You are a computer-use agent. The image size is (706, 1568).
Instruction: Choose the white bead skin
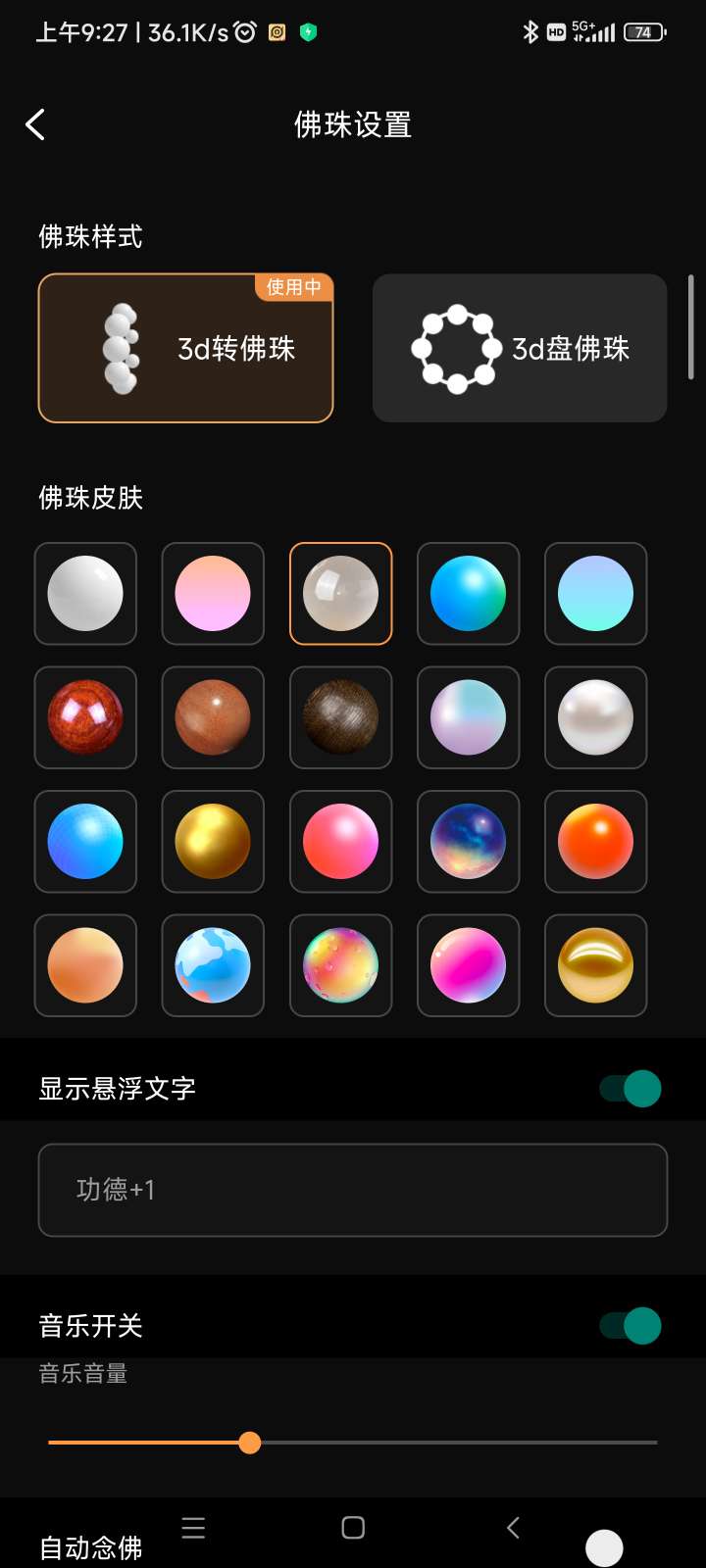pos(85,593)
